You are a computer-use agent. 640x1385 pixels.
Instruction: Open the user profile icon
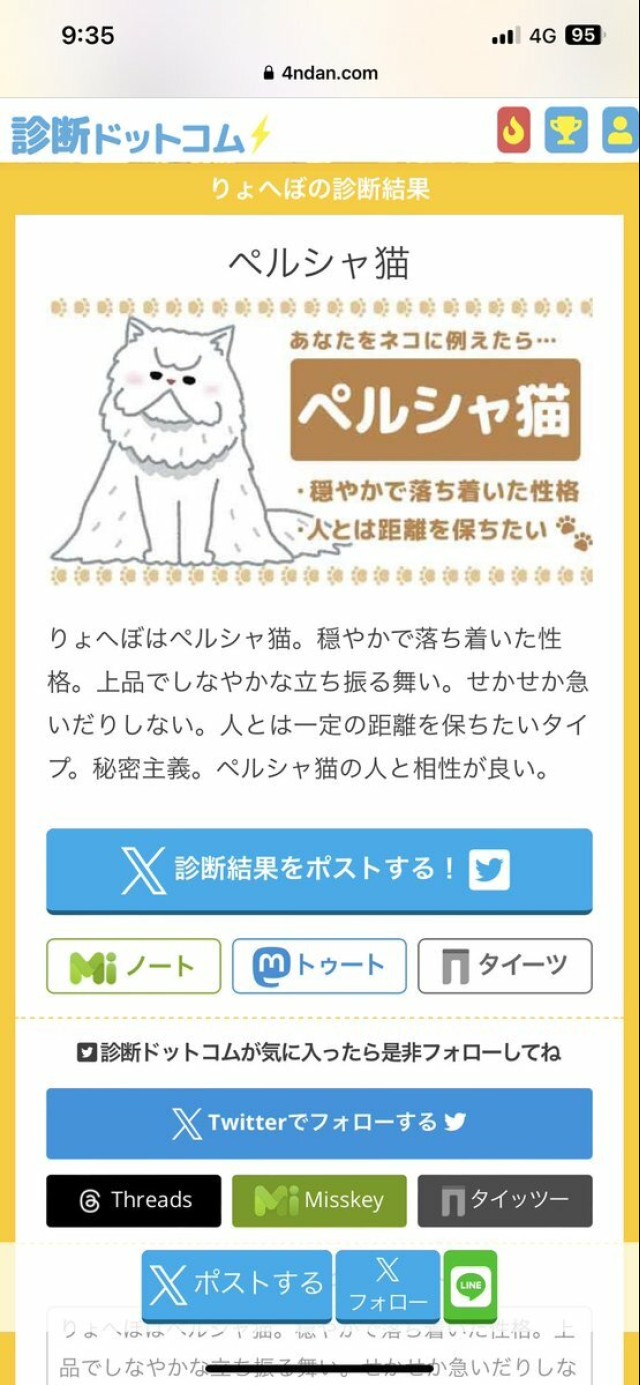(x=621, y=131)
